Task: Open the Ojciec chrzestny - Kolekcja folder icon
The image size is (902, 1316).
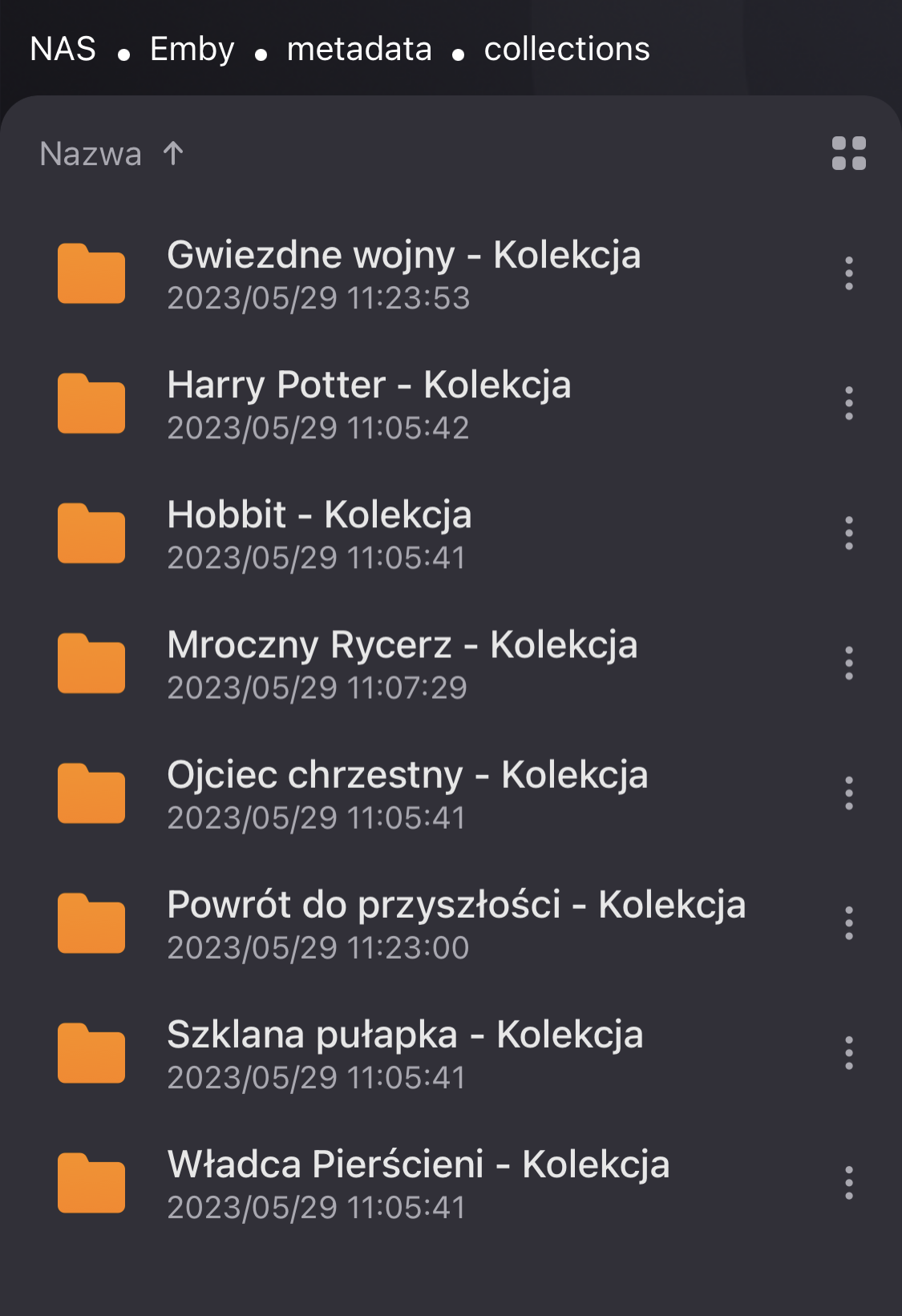Action: coord(92,793)
